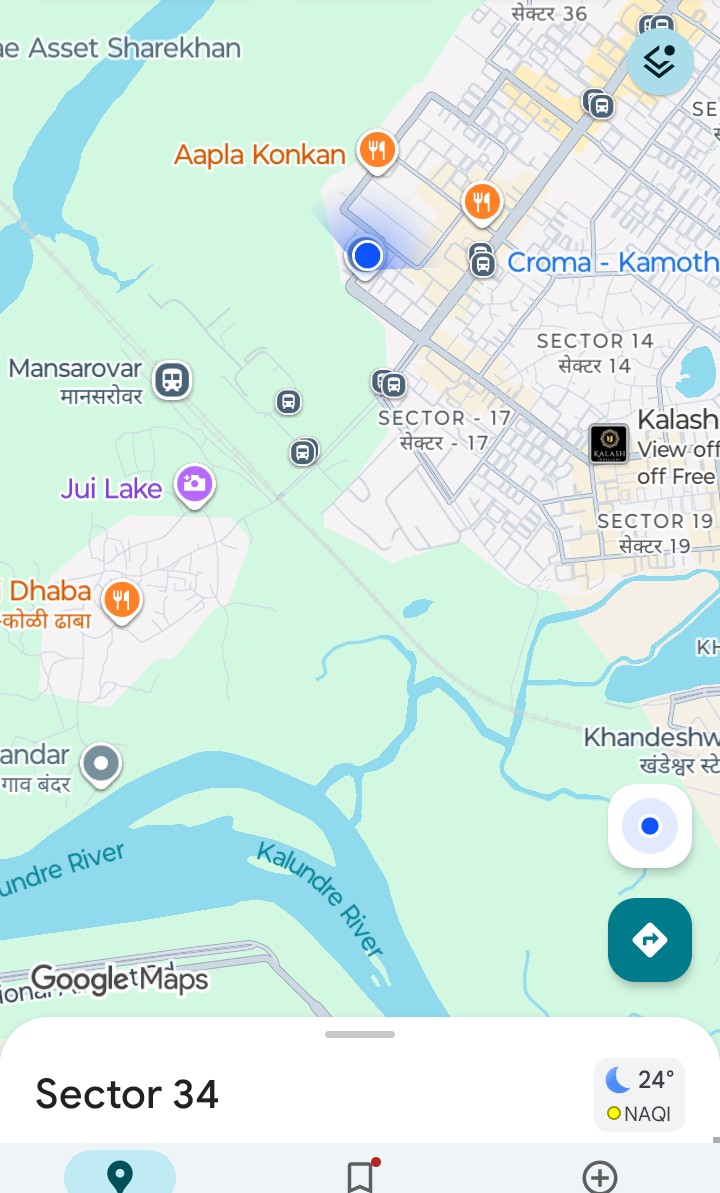Open the Contribute plus tab
Image resolution: width=720 pixels, height=1193 pixels.
point(599,1176)
